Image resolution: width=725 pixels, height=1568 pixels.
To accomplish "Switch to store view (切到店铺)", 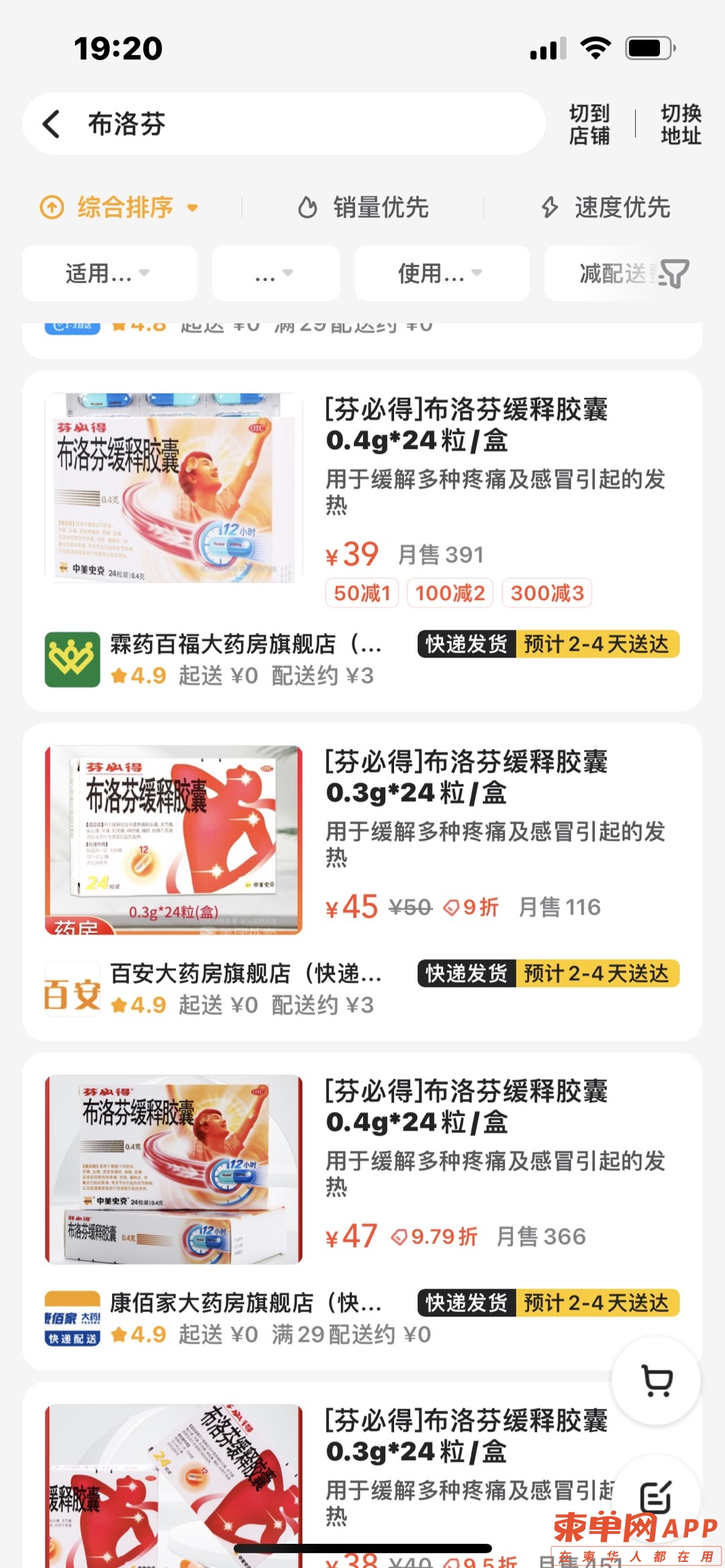I will [589, 124].
